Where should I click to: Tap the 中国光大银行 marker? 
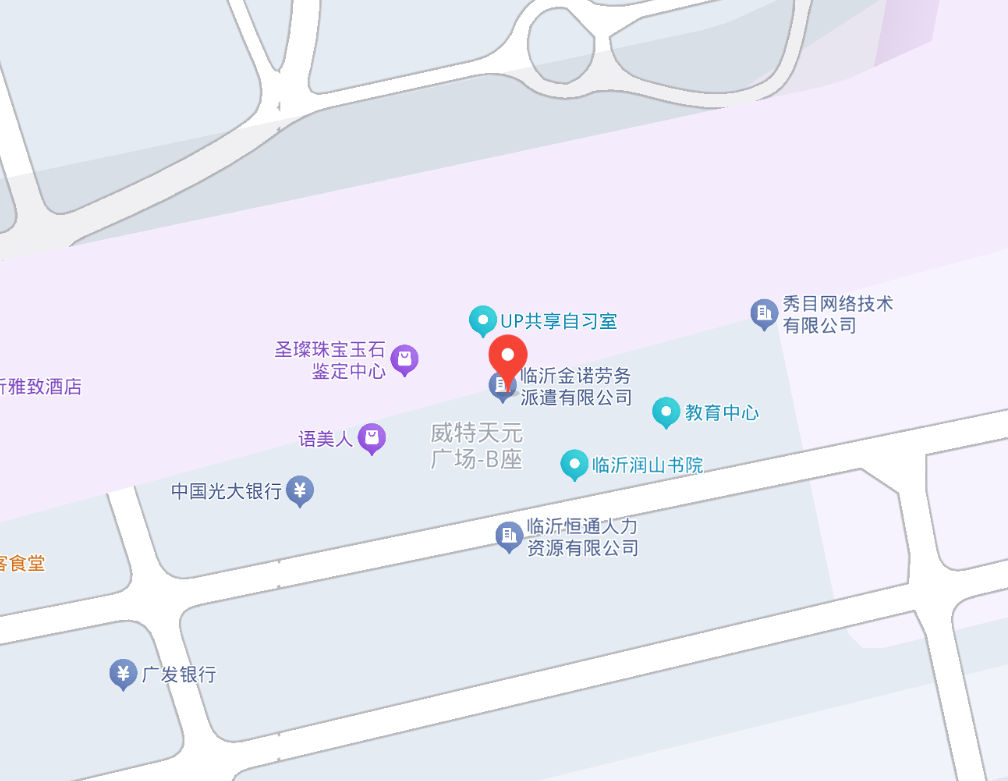(299, 490)
